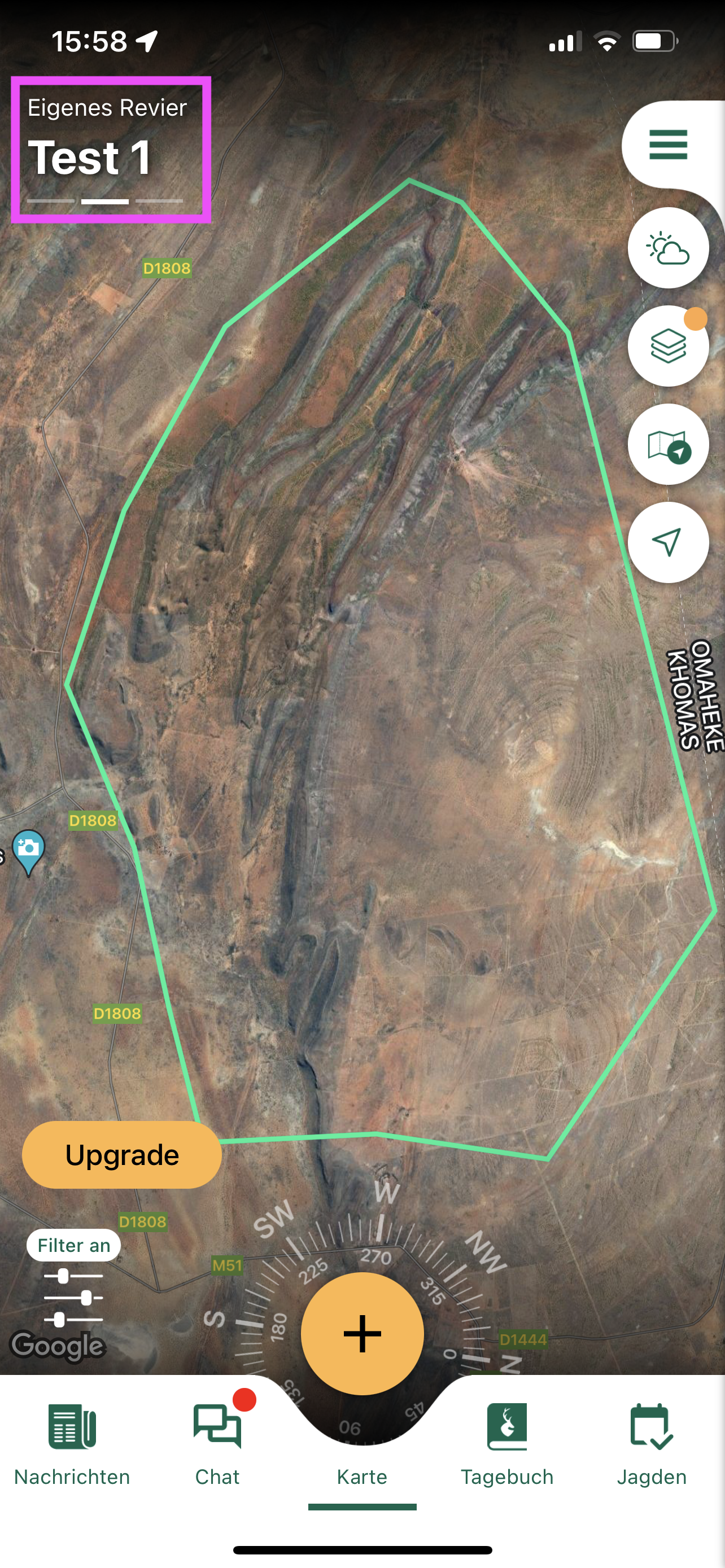Add a new entry with plus button
Image resolution: width=725 pixels, height=1568 pixels.
point(362,1333)
